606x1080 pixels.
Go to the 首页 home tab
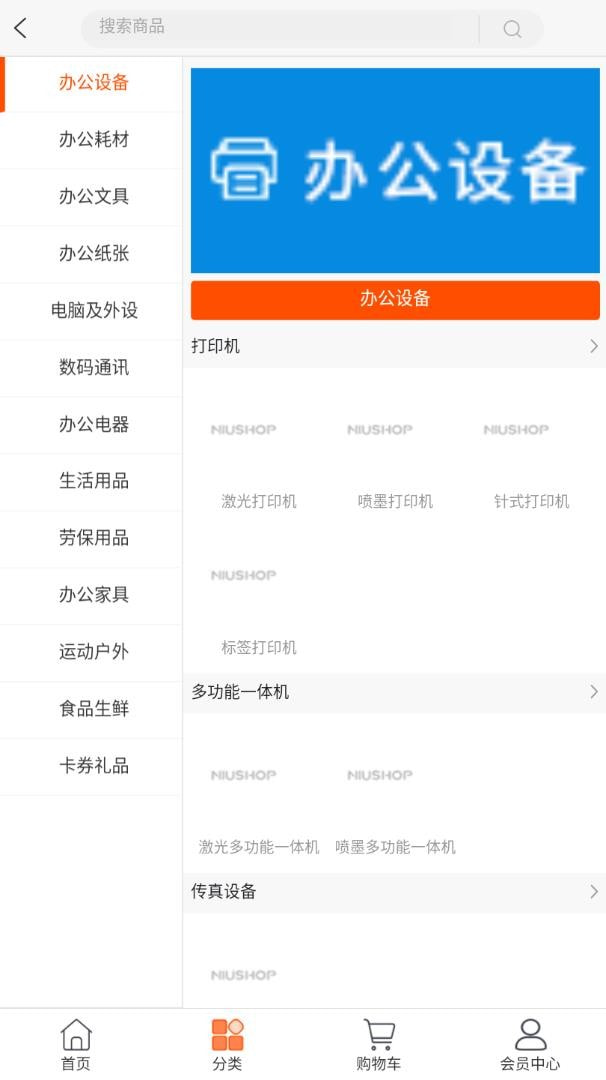tap(76, 1045)
